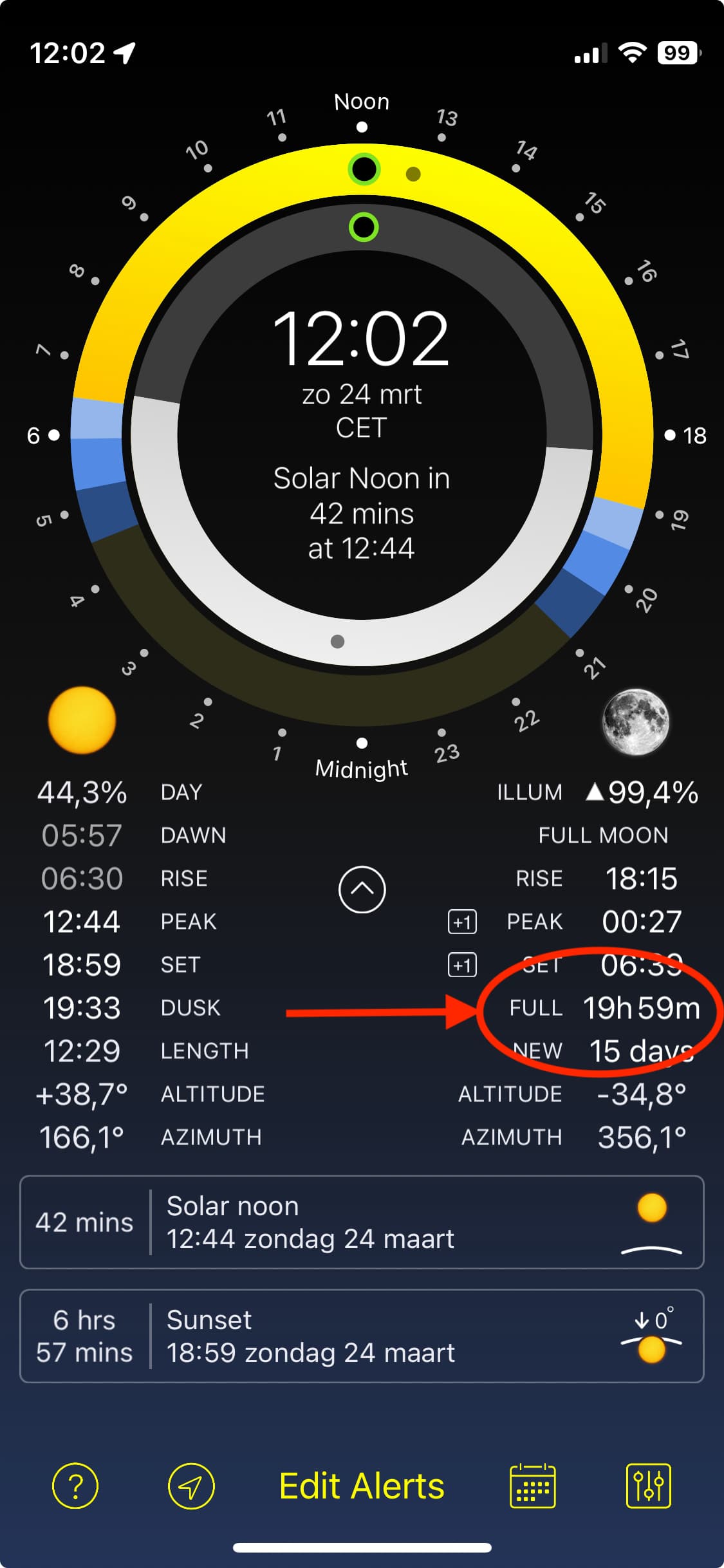Viewport: 724px width, 1568px height.
Task: Open Edit Alerts
Action: click(x=362, y=1486)
